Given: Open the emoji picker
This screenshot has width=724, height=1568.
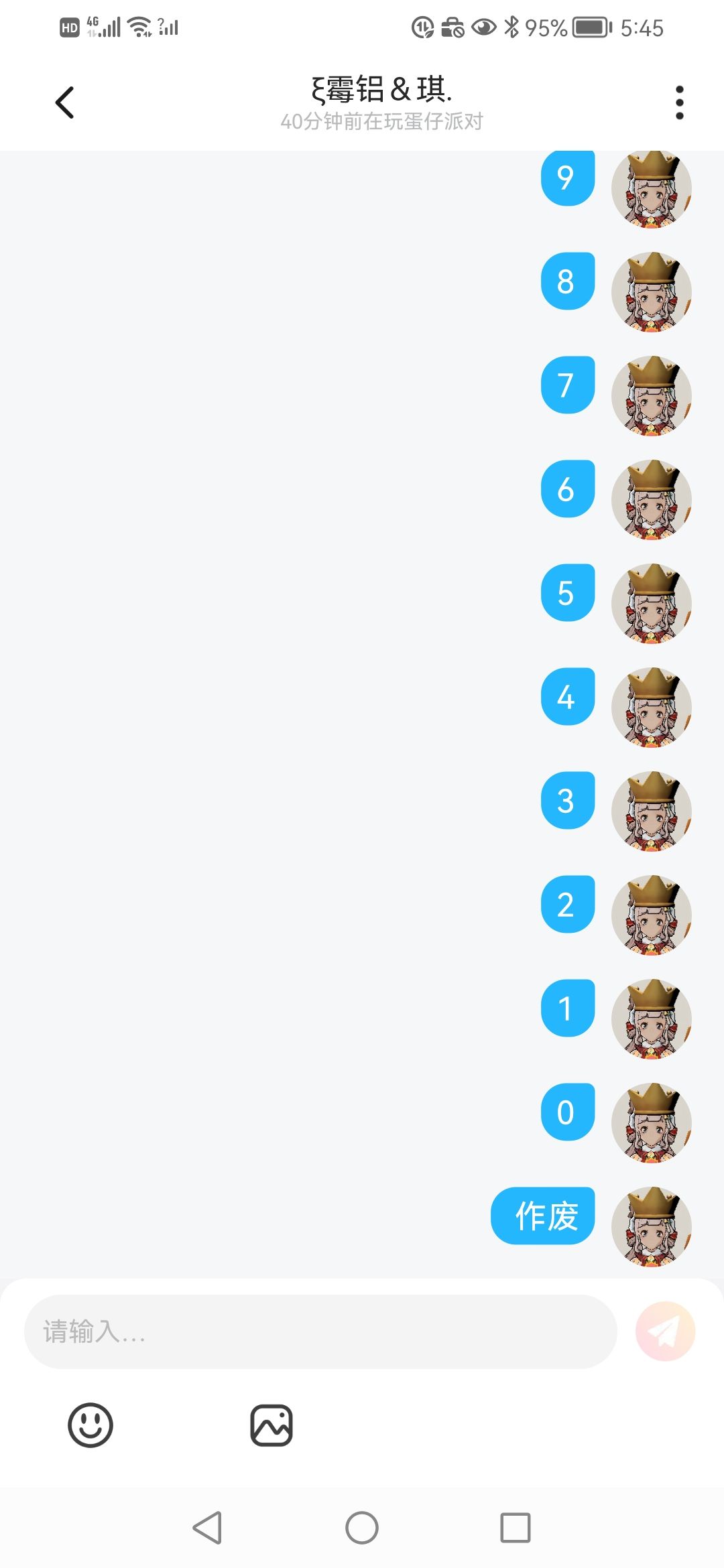Looking at the screenshot, I should pyautogui.click(x=90, y=1425).
